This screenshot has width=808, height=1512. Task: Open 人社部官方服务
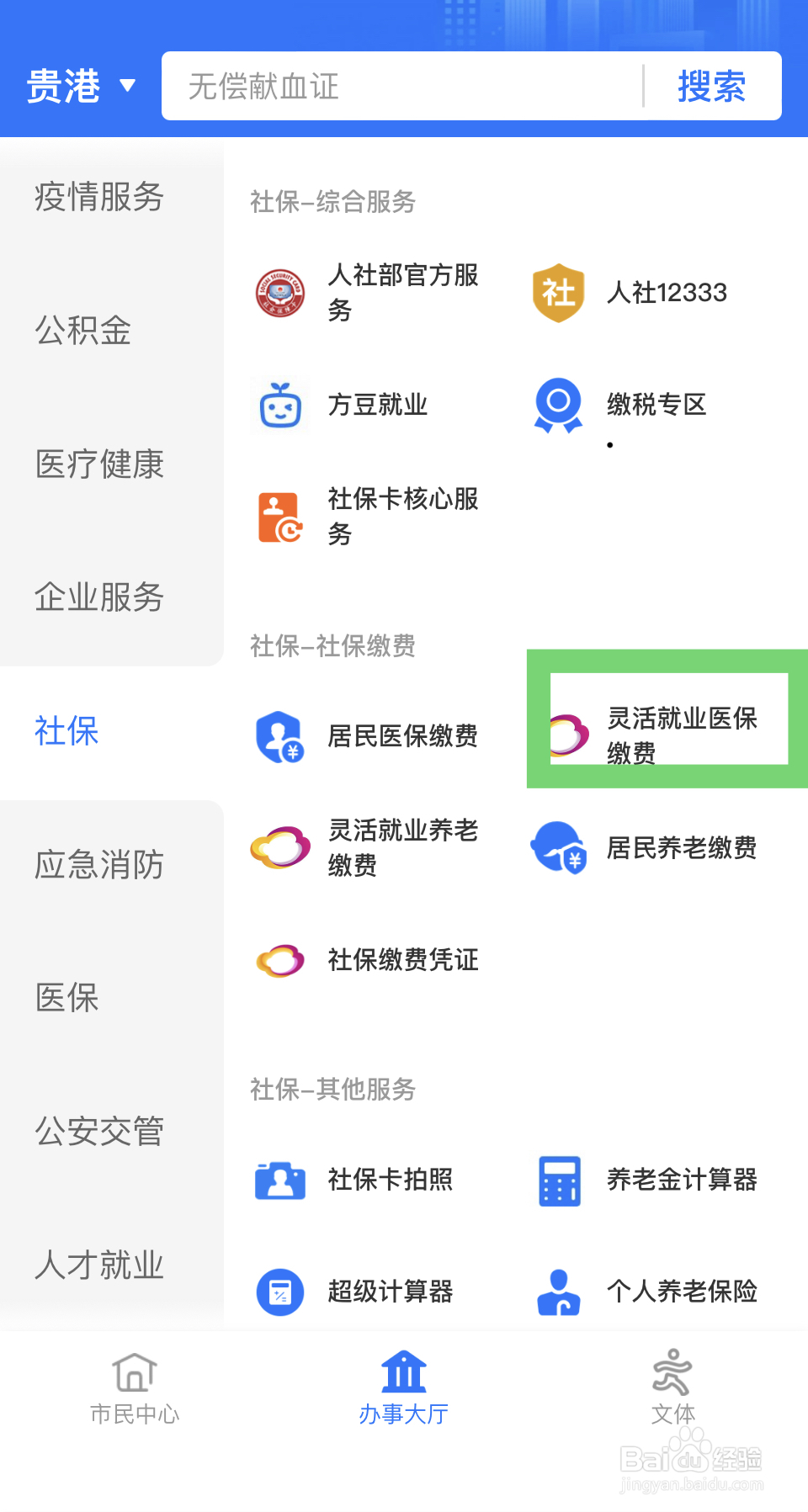click(x=407, y=294)
